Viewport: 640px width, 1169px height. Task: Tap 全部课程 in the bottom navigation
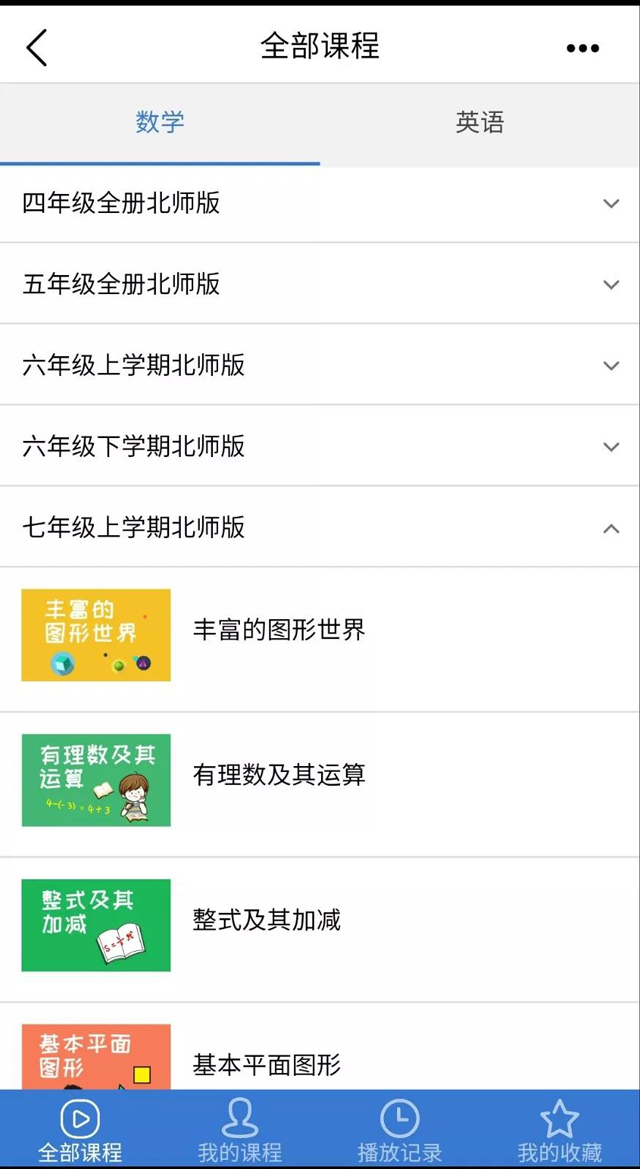click(x=80, y=1131)
